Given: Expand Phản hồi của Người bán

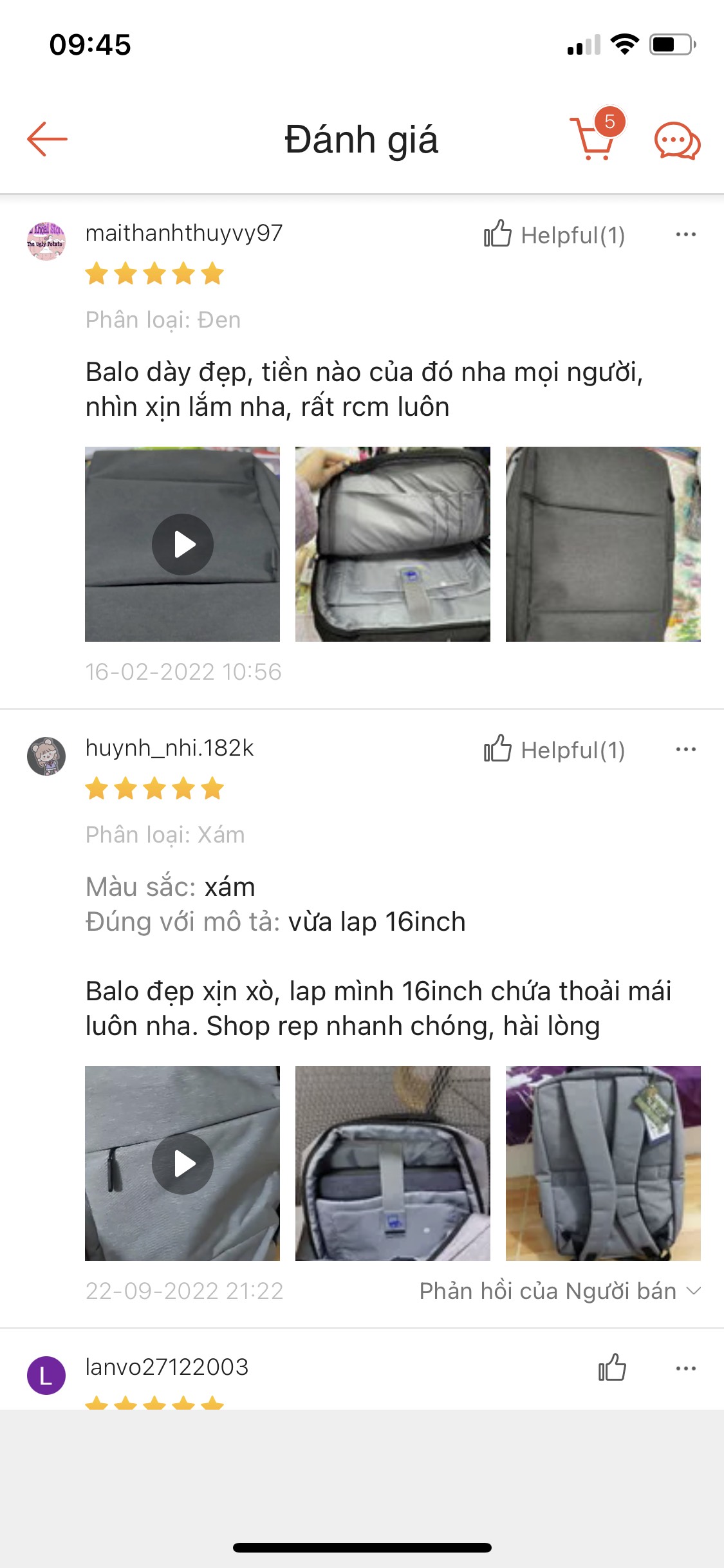Looking at the screenshot, I should click(x=560, y=1291).
